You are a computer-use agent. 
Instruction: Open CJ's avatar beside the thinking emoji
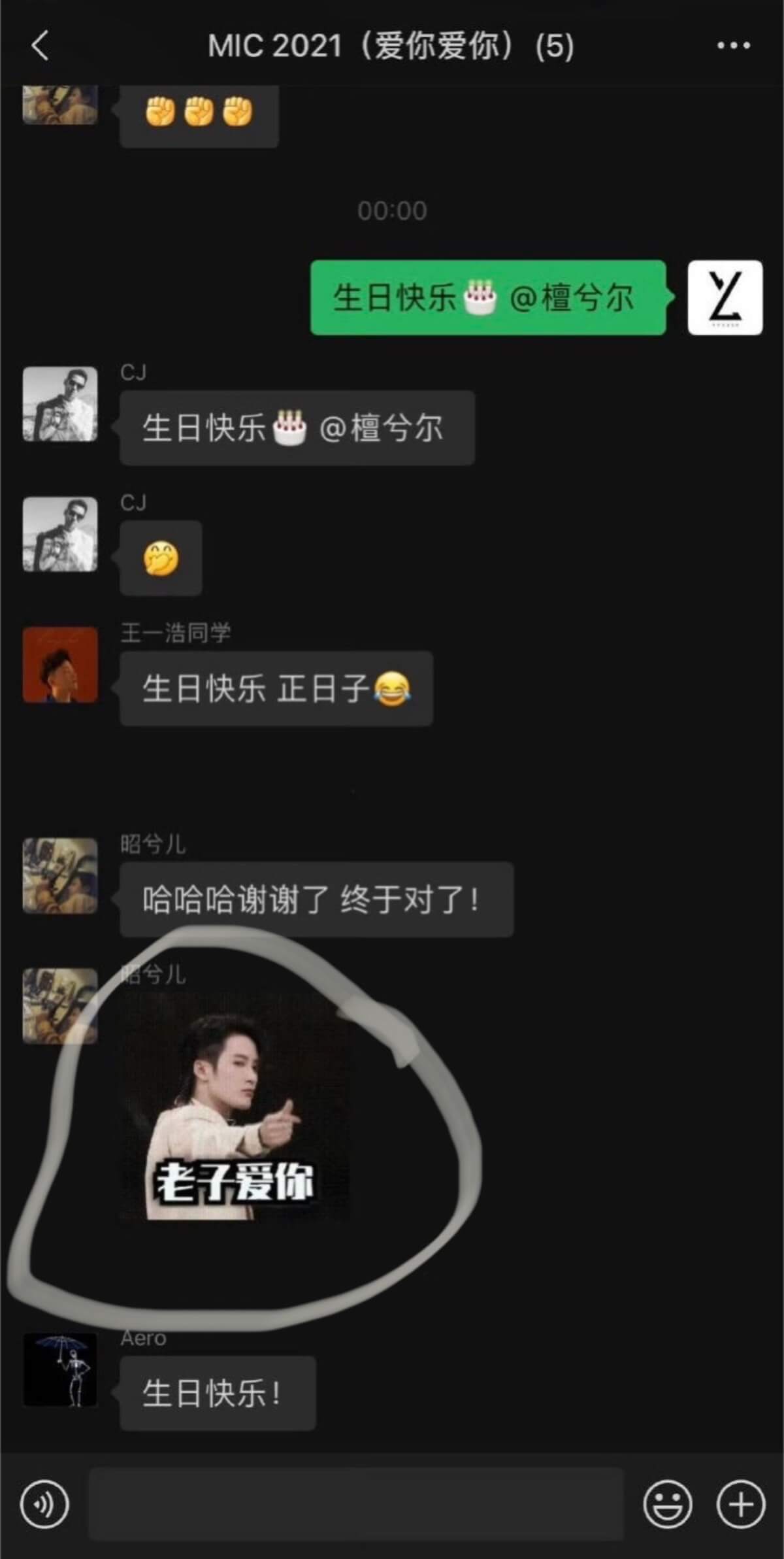pyautogui.click(x=60, y=534)
